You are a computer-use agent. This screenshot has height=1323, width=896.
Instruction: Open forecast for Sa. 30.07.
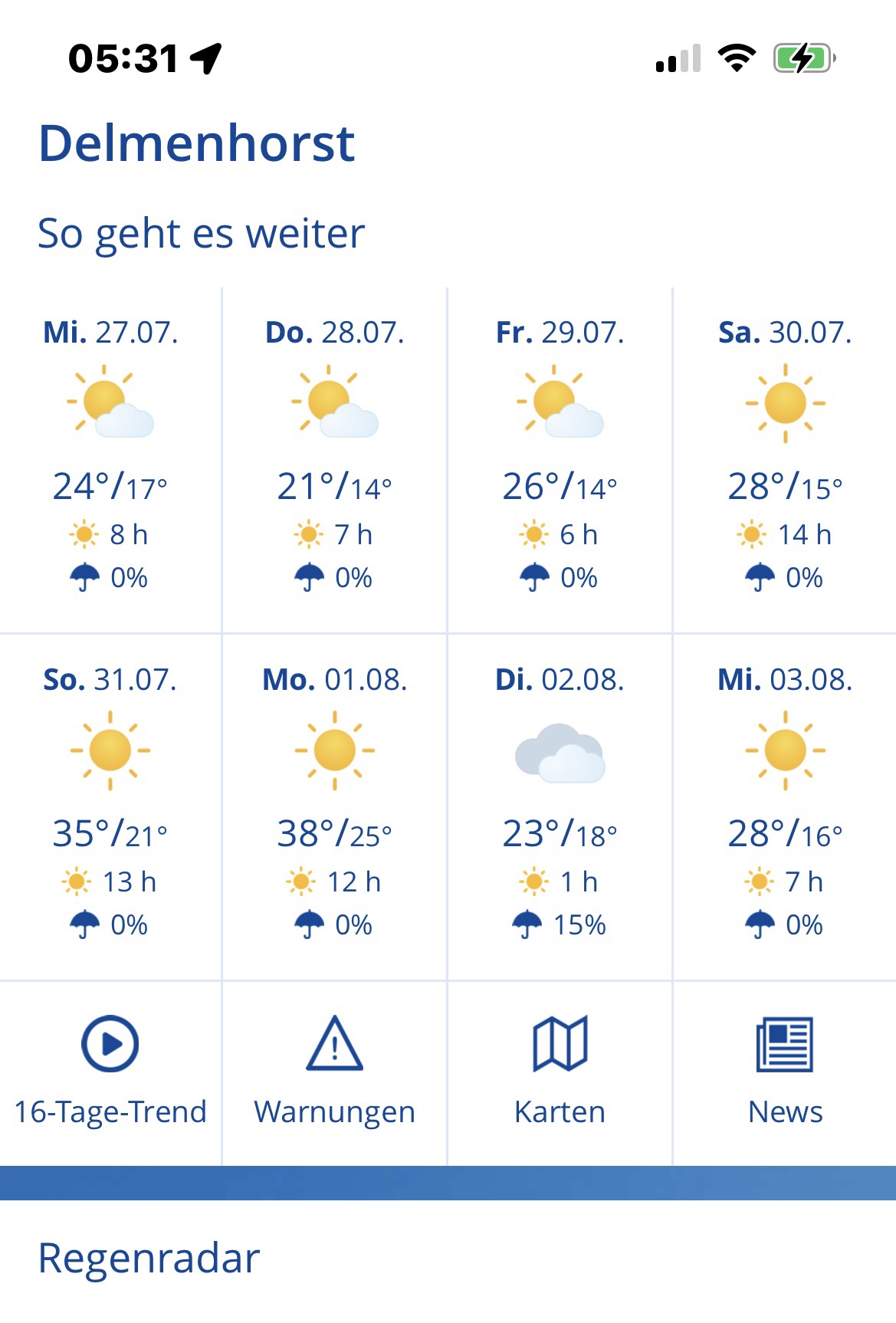point(785,460)
